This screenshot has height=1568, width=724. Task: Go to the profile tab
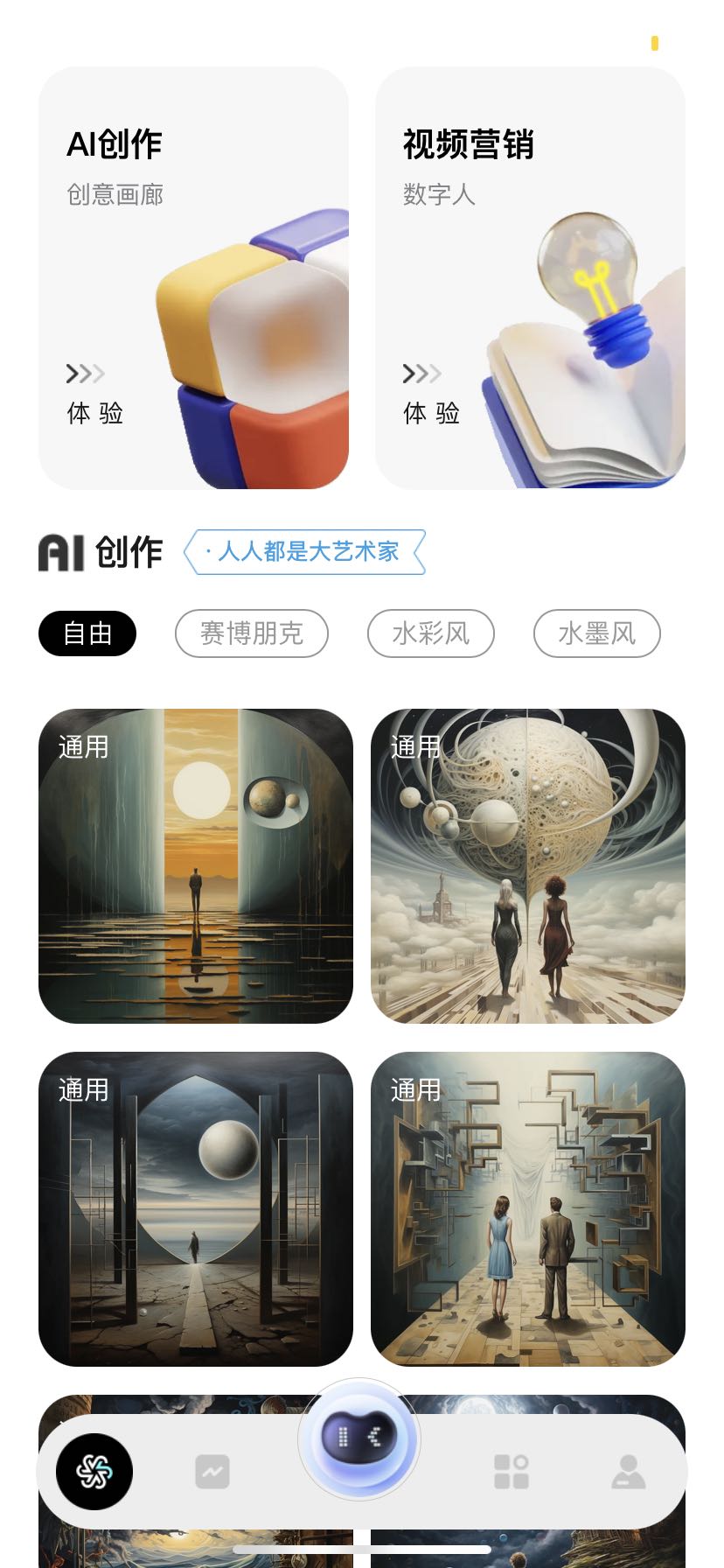[628, 1472]
